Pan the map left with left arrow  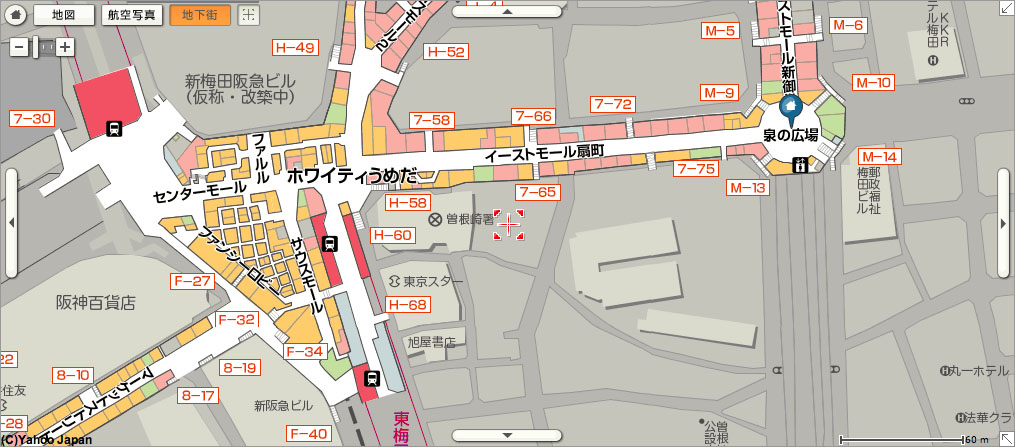click(10, 223)
